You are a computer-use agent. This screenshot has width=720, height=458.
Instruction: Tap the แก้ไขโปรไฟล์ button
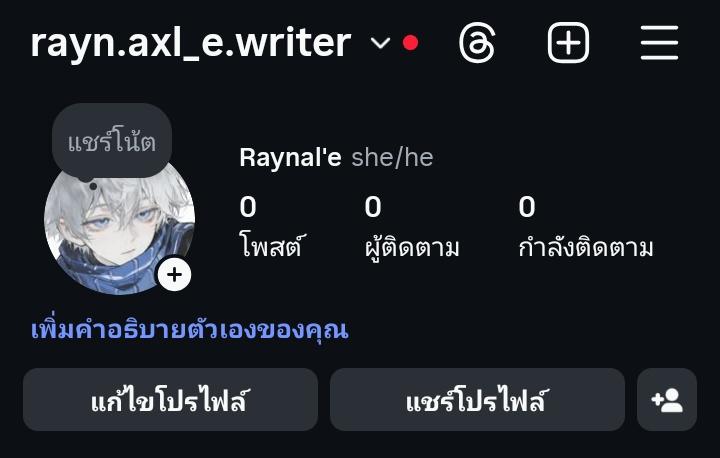[170, 400]
